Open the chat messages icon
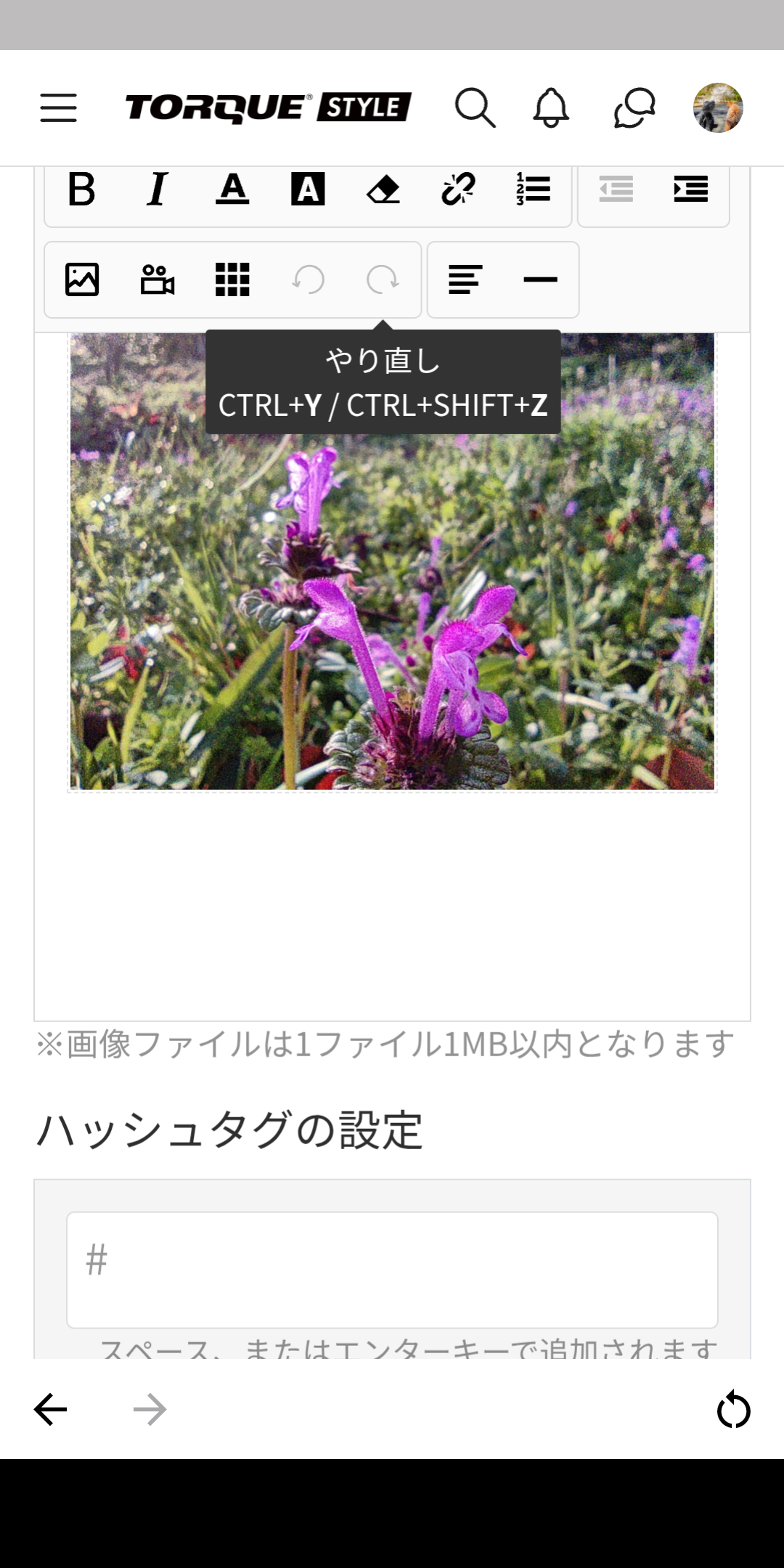 point(634,108)
